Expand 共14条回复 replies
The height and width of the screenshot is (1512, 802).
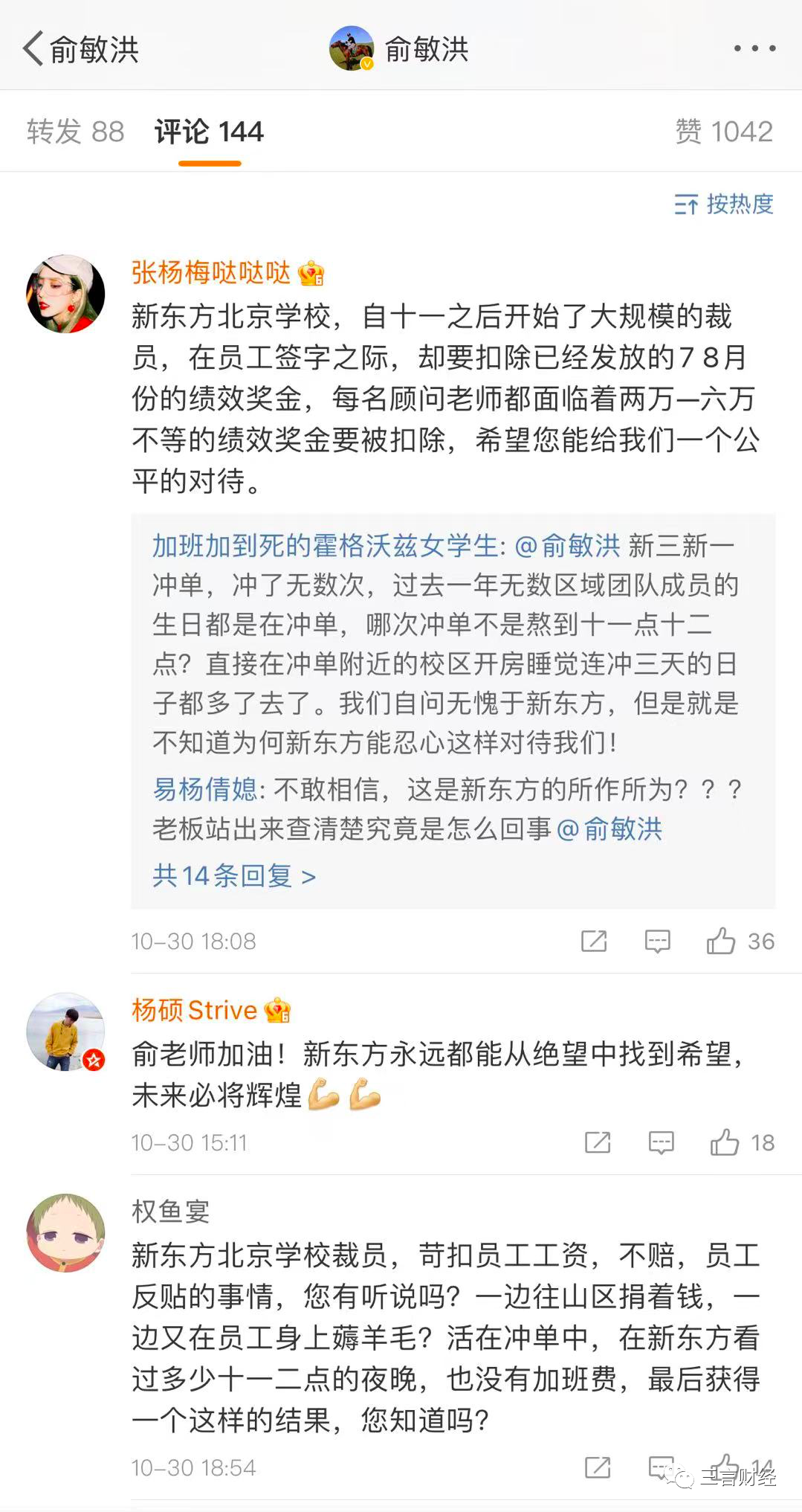(x=233, y=876)
